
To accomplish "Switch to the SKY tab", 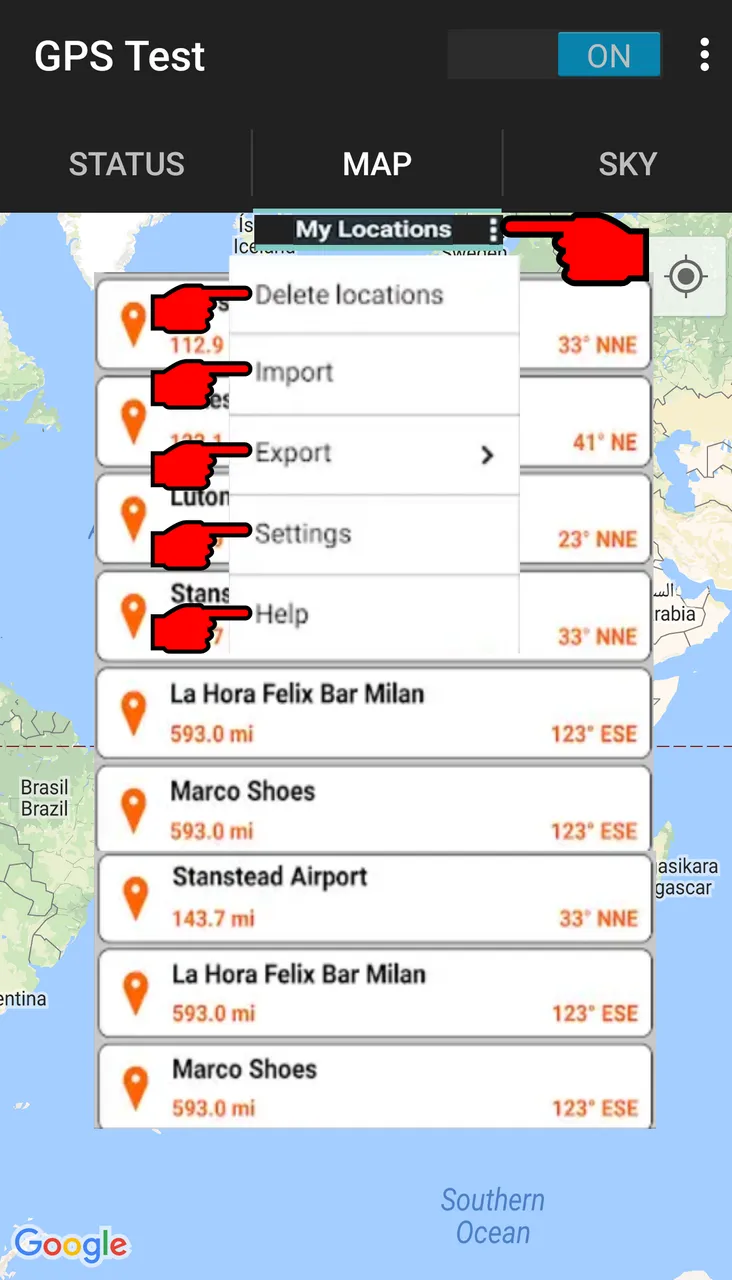I will [x=627, y=164].
